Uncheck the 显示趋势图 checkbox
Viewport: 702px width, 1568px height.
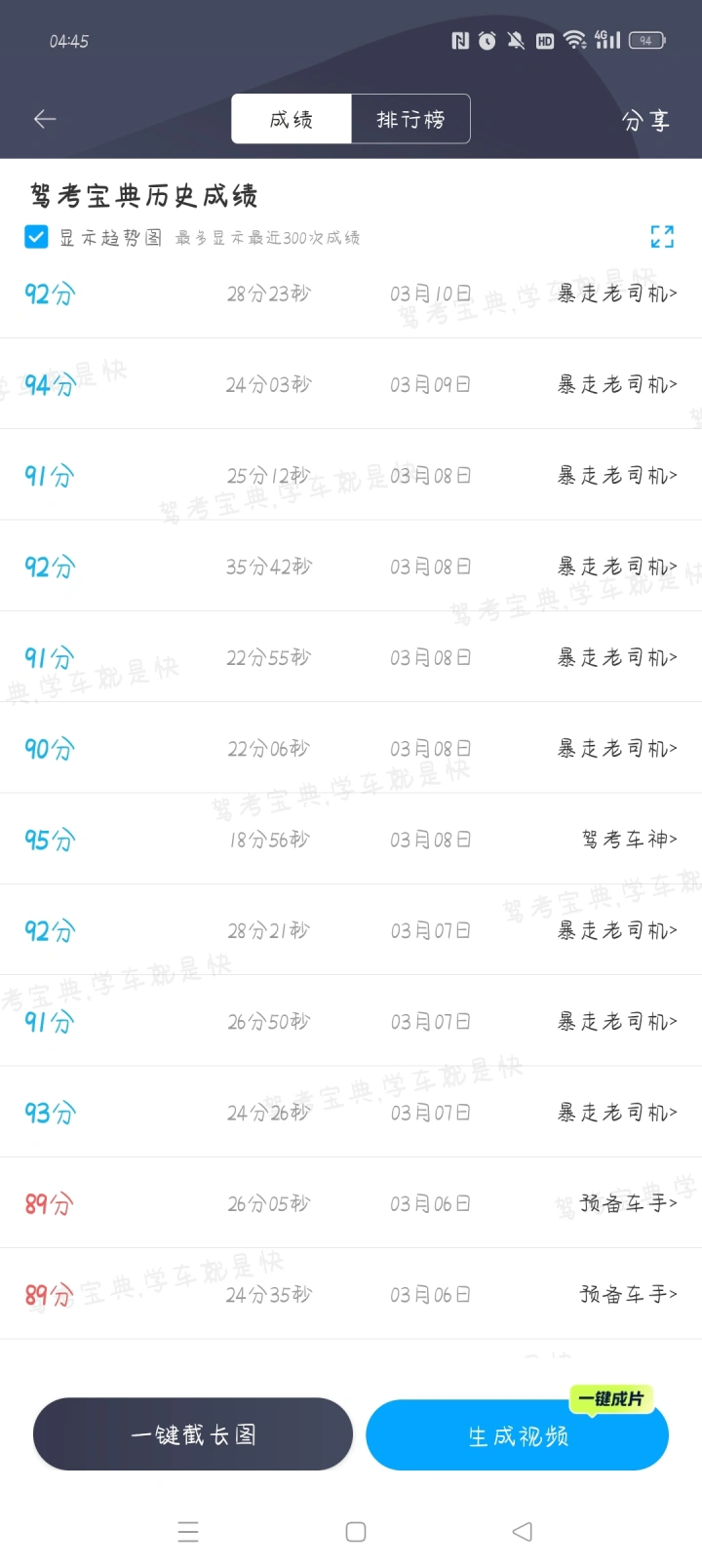36,237
